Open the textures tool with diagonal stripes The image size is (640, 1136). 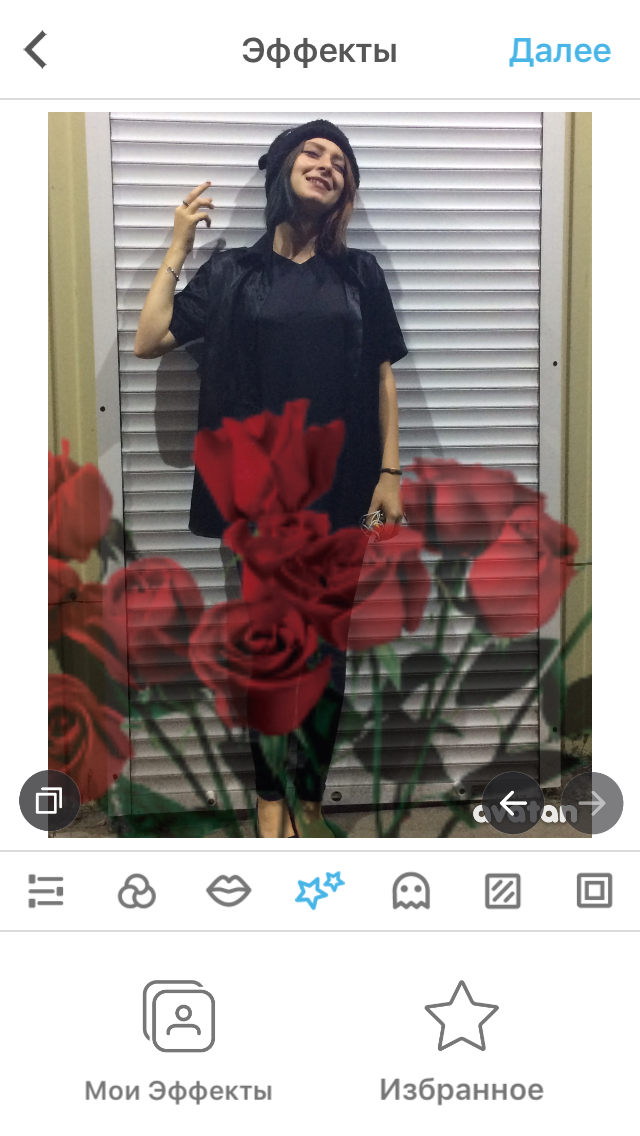(x=502, y=890)
